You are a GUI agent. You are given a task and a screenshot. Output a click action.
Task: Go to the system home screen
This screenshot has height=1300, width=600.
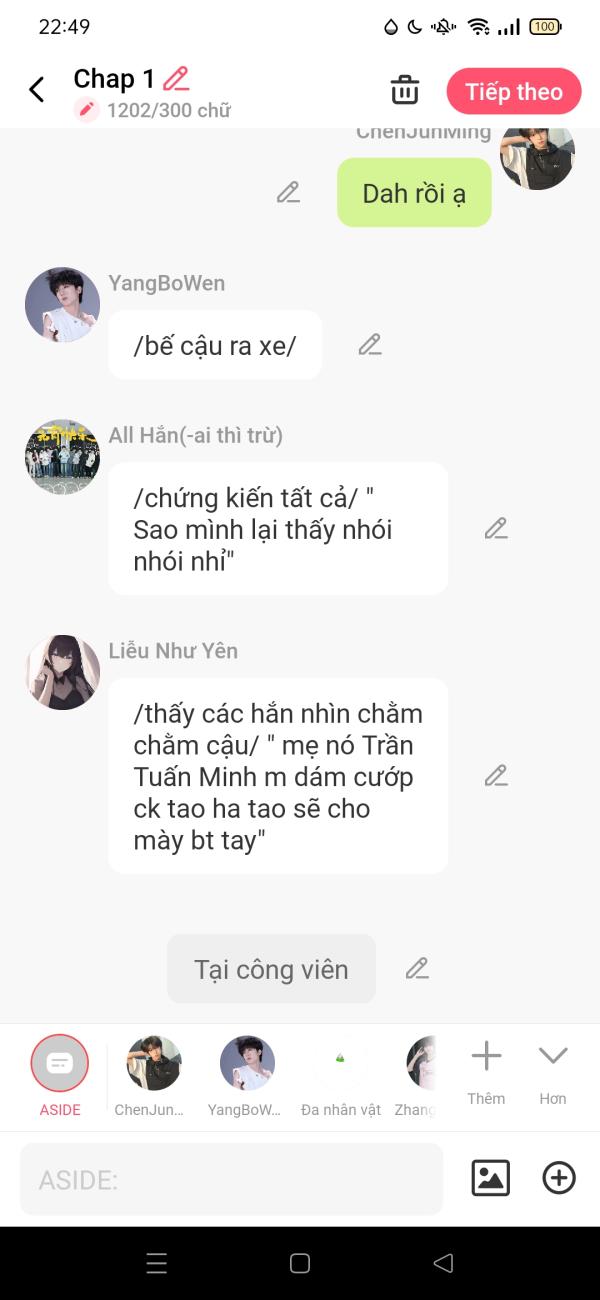click(x=300, y=1263)
